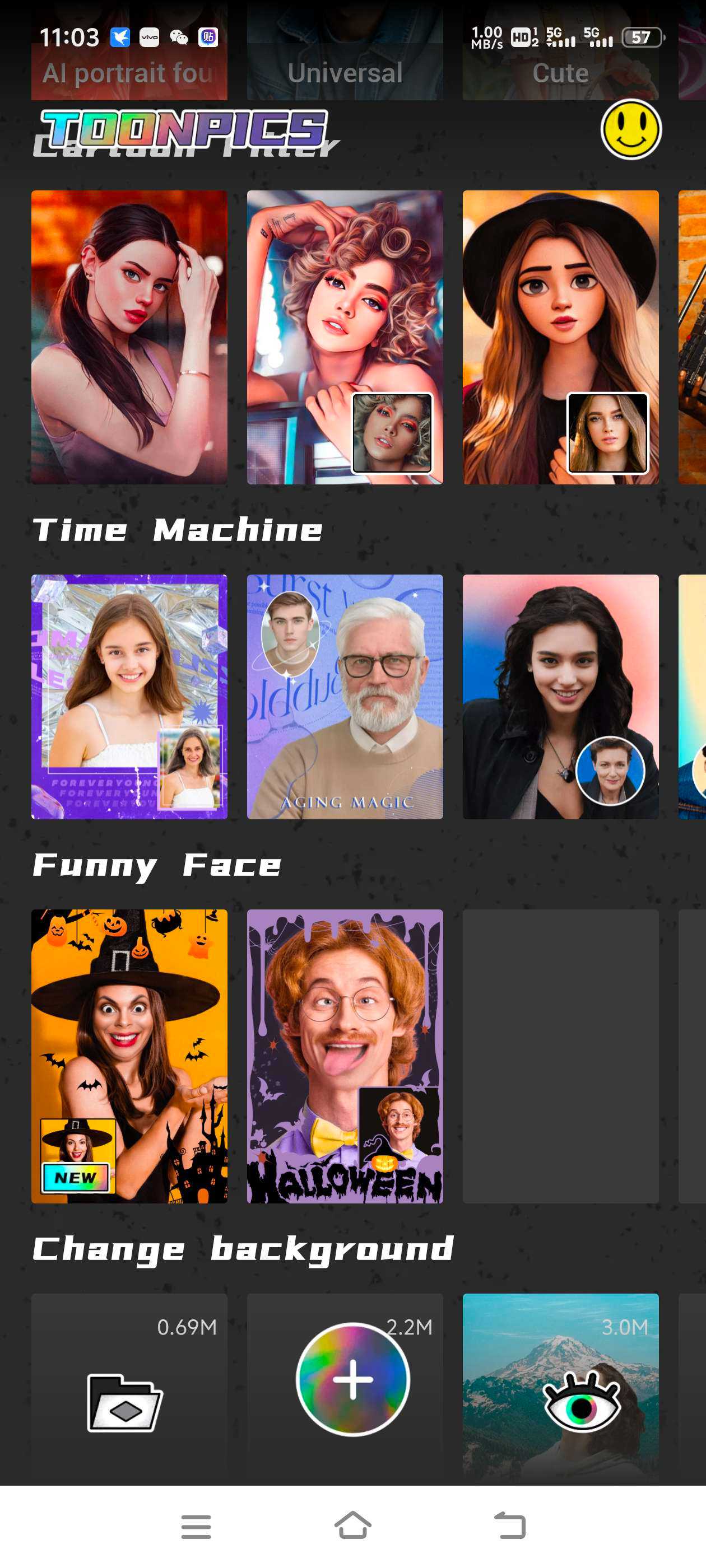Screen dimensions: 706x1568
Task: Select the curly-haired woman cartoon filter
Action: coord(344,337)
